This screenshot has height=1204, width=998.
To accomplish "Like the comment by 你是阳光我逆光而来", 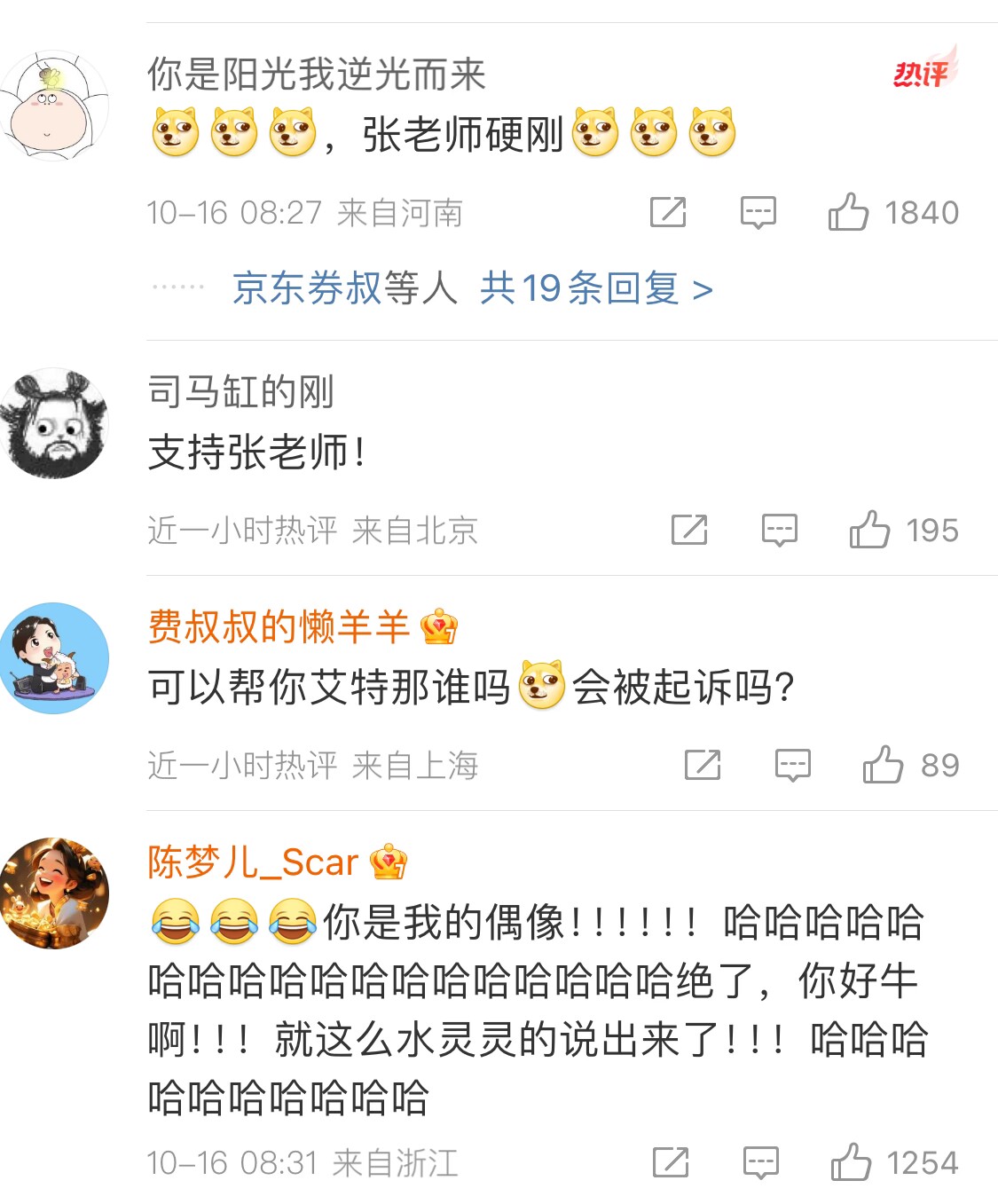I will click(x=848, y=213).
